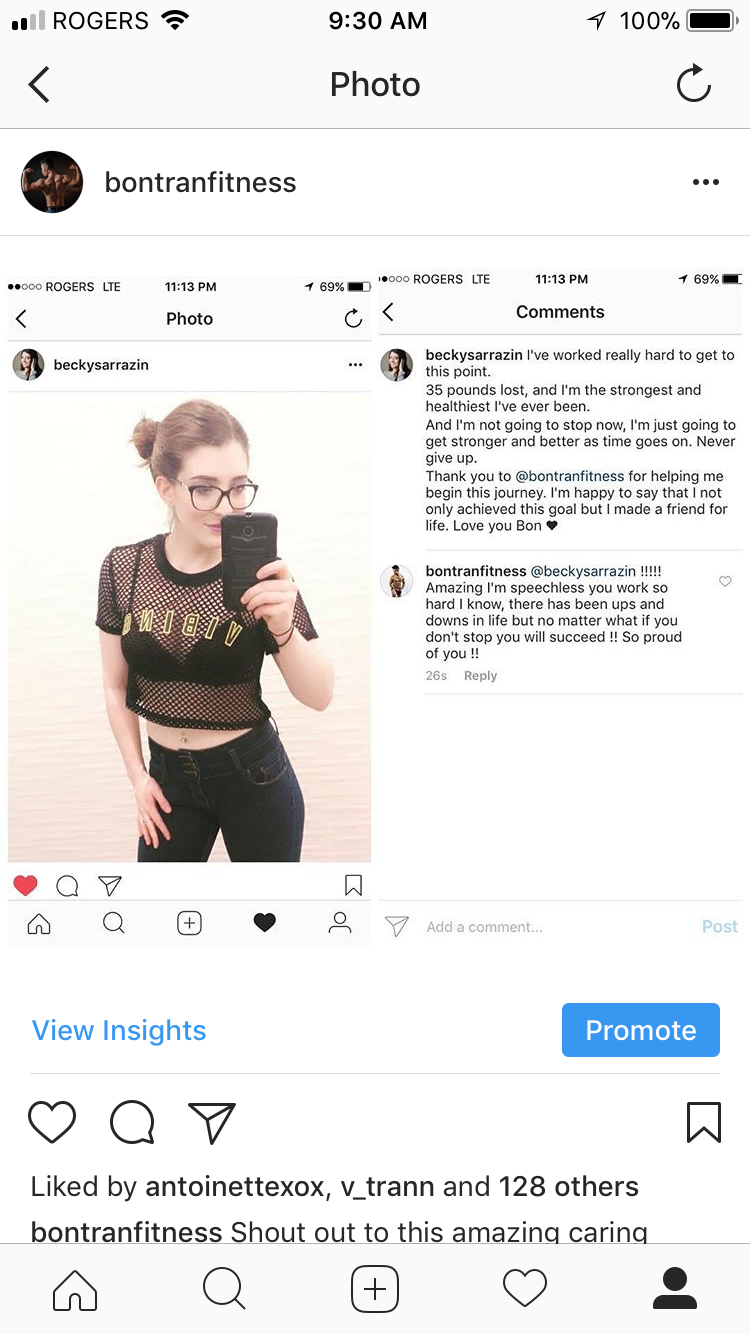Image resolution: width=750 pixels, height=1334 pixels.
Task: Like this post with the heart
Action: 52,1122
